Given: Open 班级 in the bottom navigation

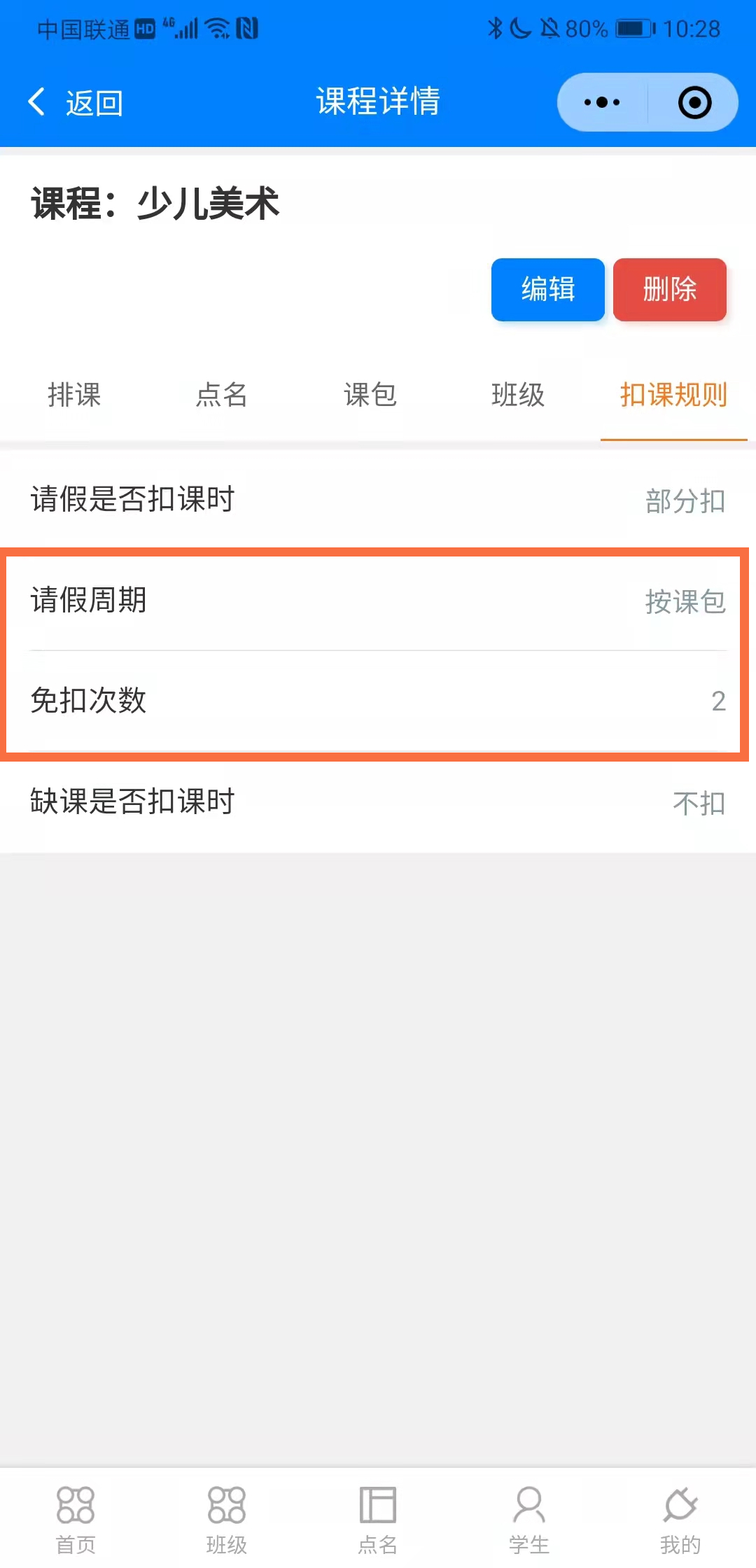Looking at the screenshot, I should [227, 1519].
